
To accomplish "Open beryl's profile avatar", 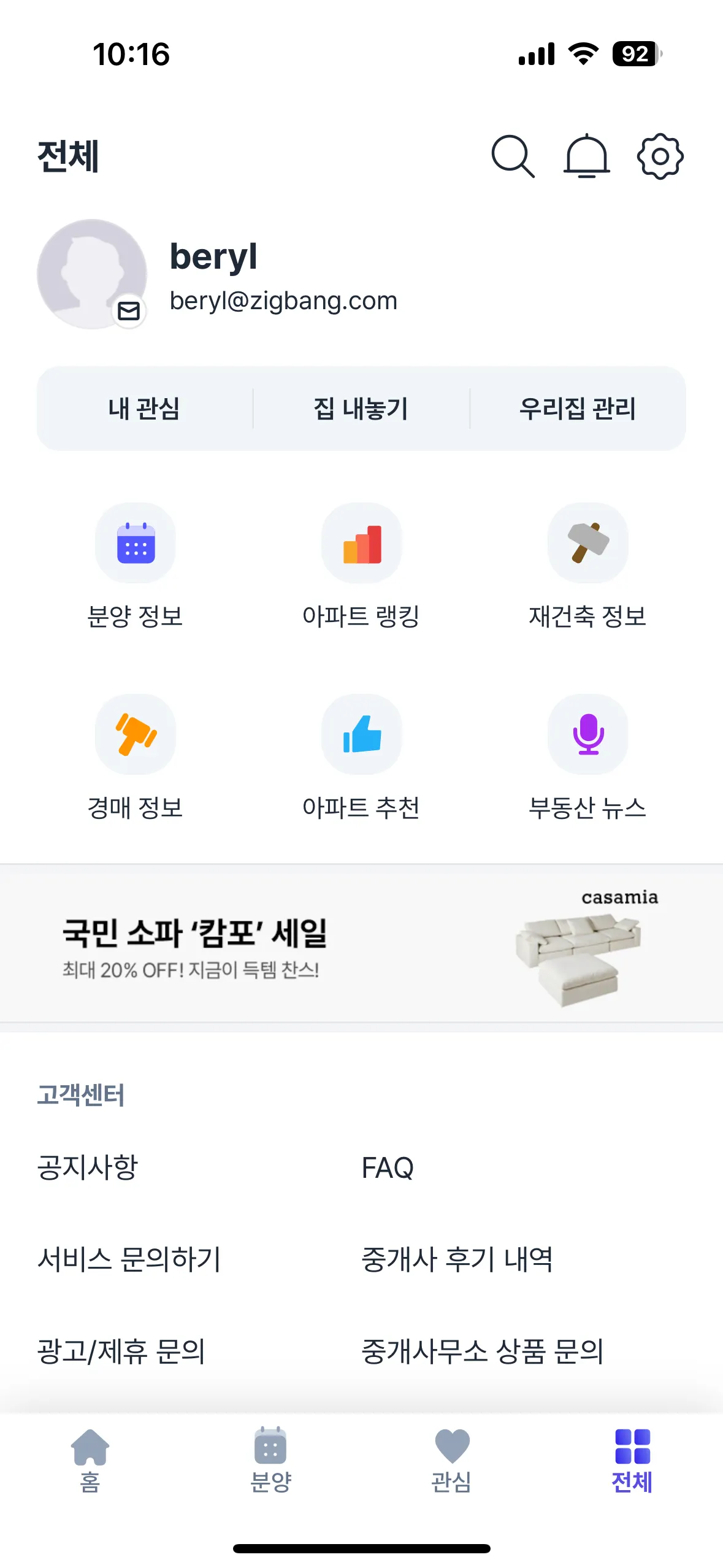I will pyautogui.click(x=92, y=274).
